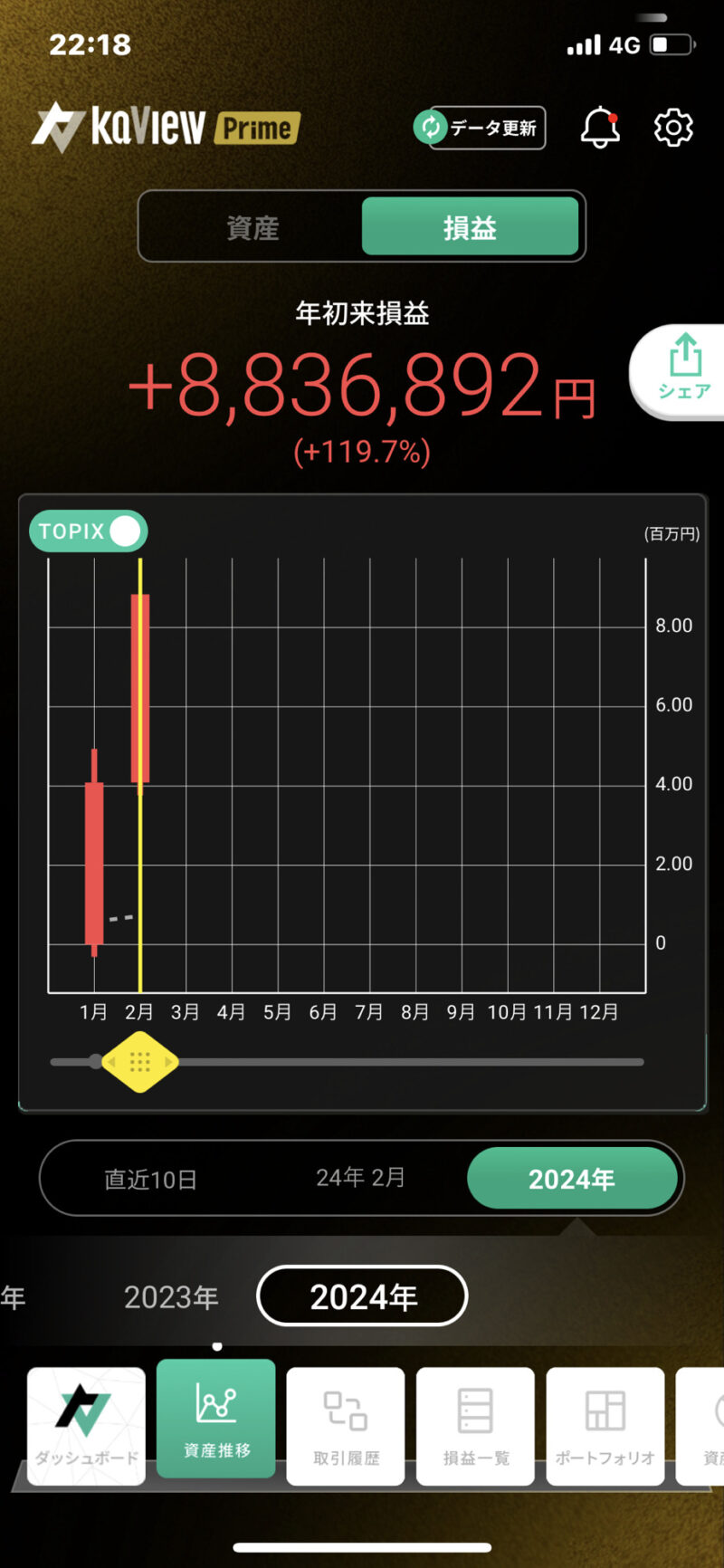Tap the データ更新 refresh button
The width and height of the screenshot is (724, 1568).
coord(481,128)
